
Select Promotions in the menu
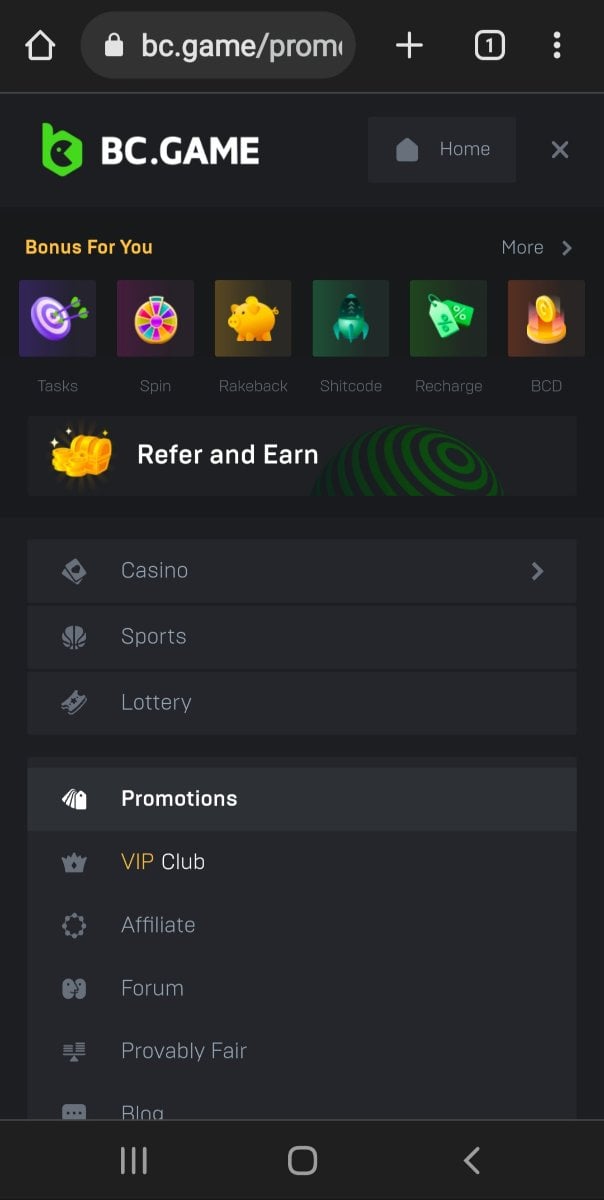pos(301,799)
